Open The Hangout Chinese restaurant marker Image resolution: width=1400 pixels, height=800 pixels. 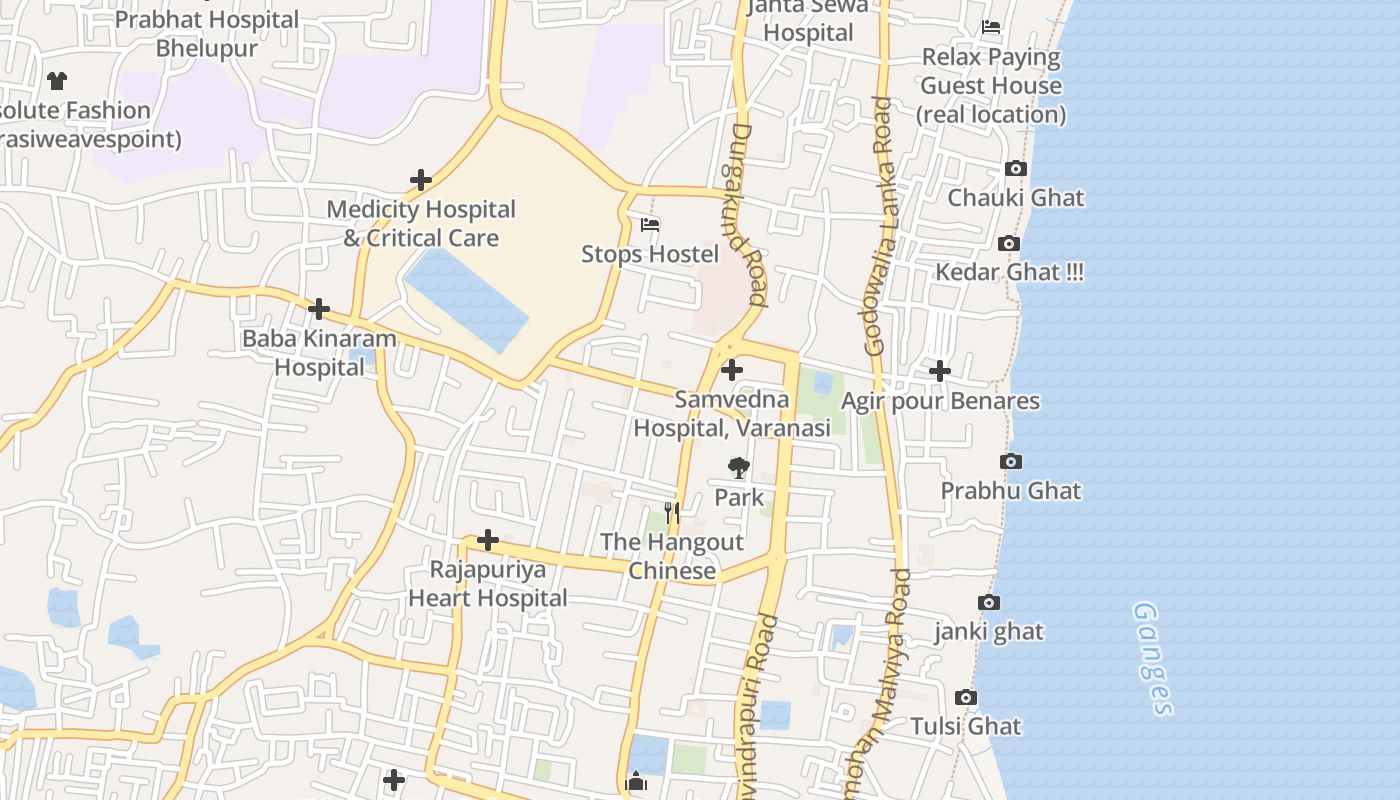(672, 513)
